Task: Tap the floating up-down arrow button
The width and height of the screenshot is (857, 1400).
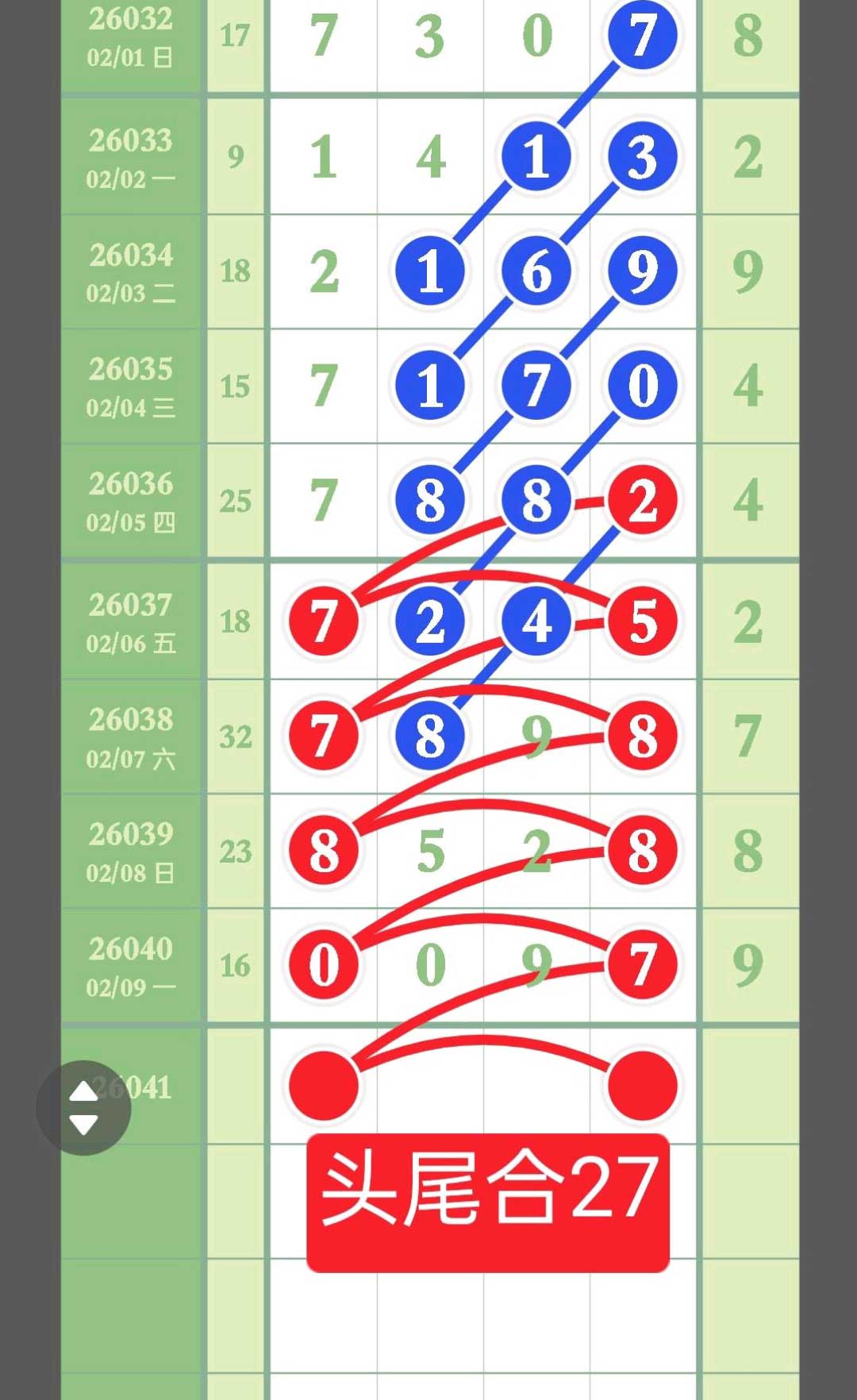Action: (83, 1108)
